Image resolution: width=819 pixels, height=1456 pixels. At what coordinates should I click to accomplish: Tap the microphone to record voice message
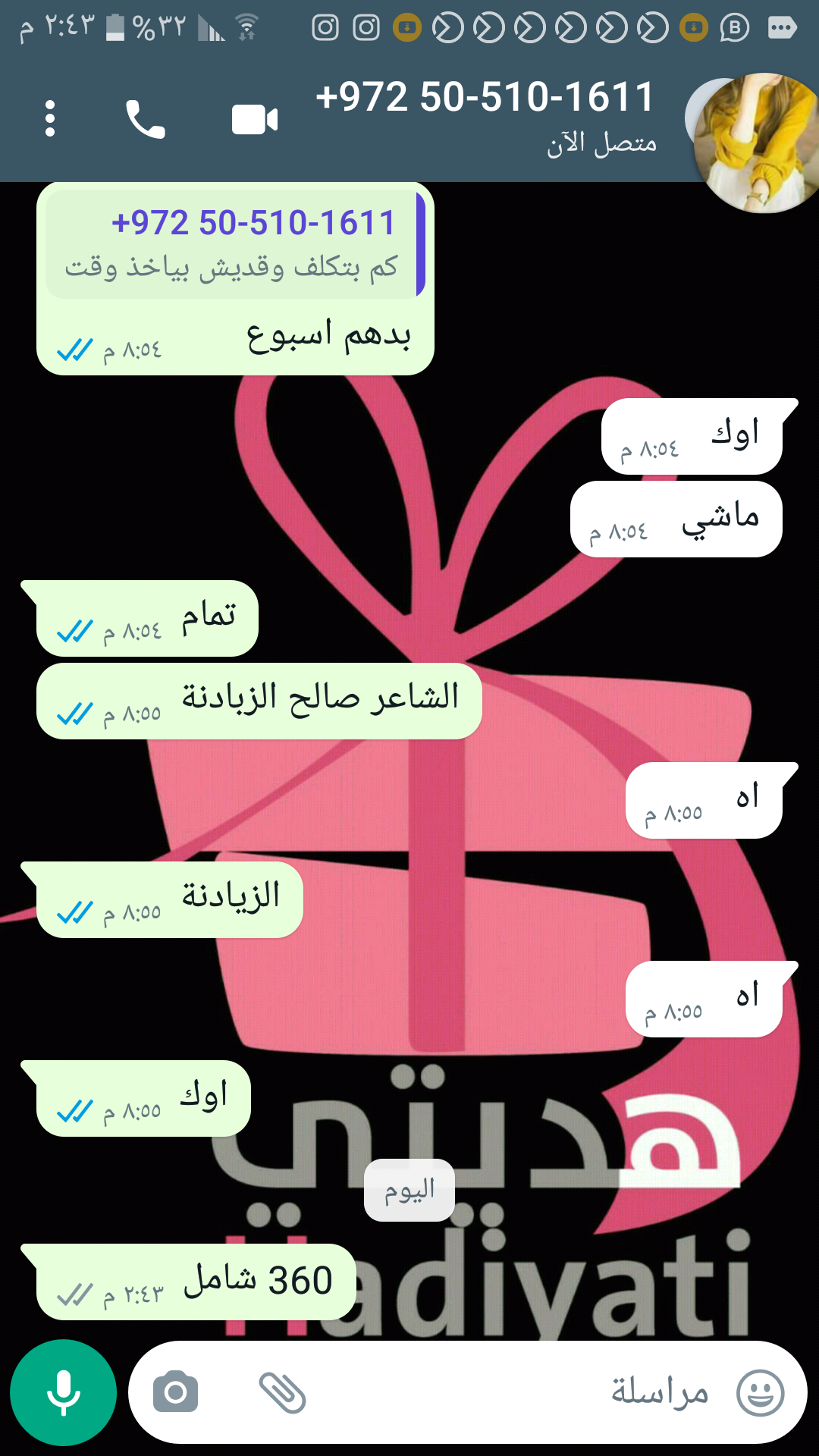pyautogui.click(x=63, y=1392)
